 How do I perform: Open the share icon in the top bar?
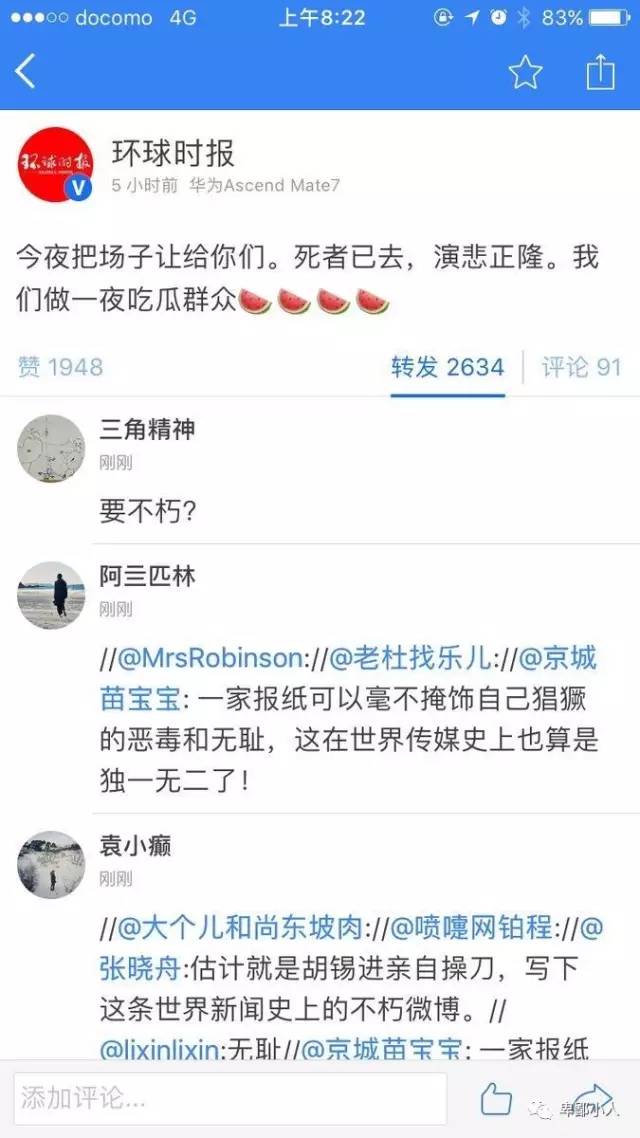pyautogui.click(x=599, y=72)
